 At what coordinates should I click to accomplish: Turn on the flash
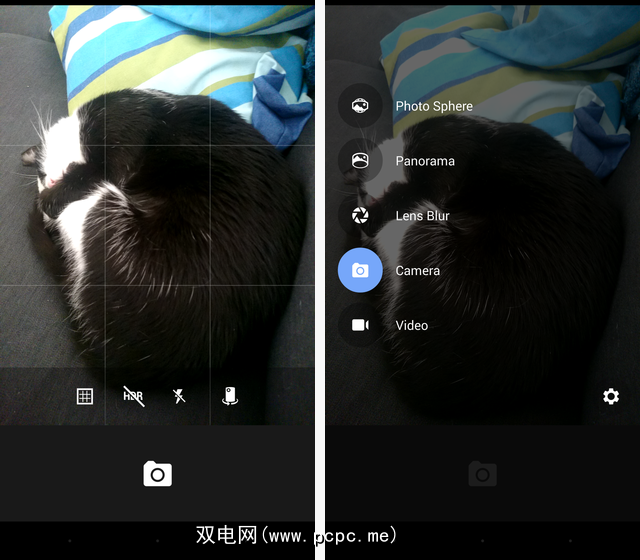point(180,396)
